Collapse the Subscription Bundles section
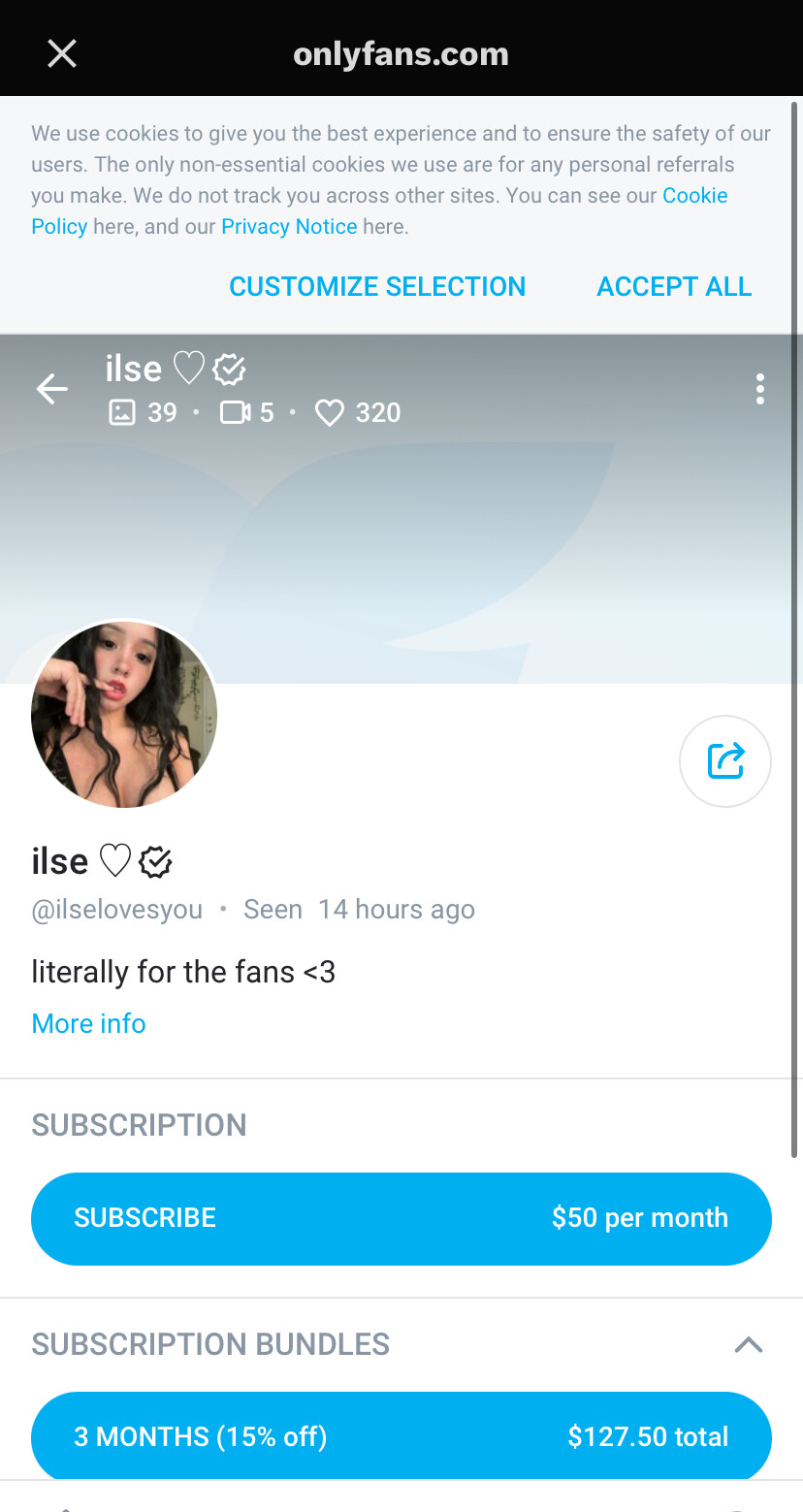This screenshot has width=803, height=1512. pos(749,1344)
